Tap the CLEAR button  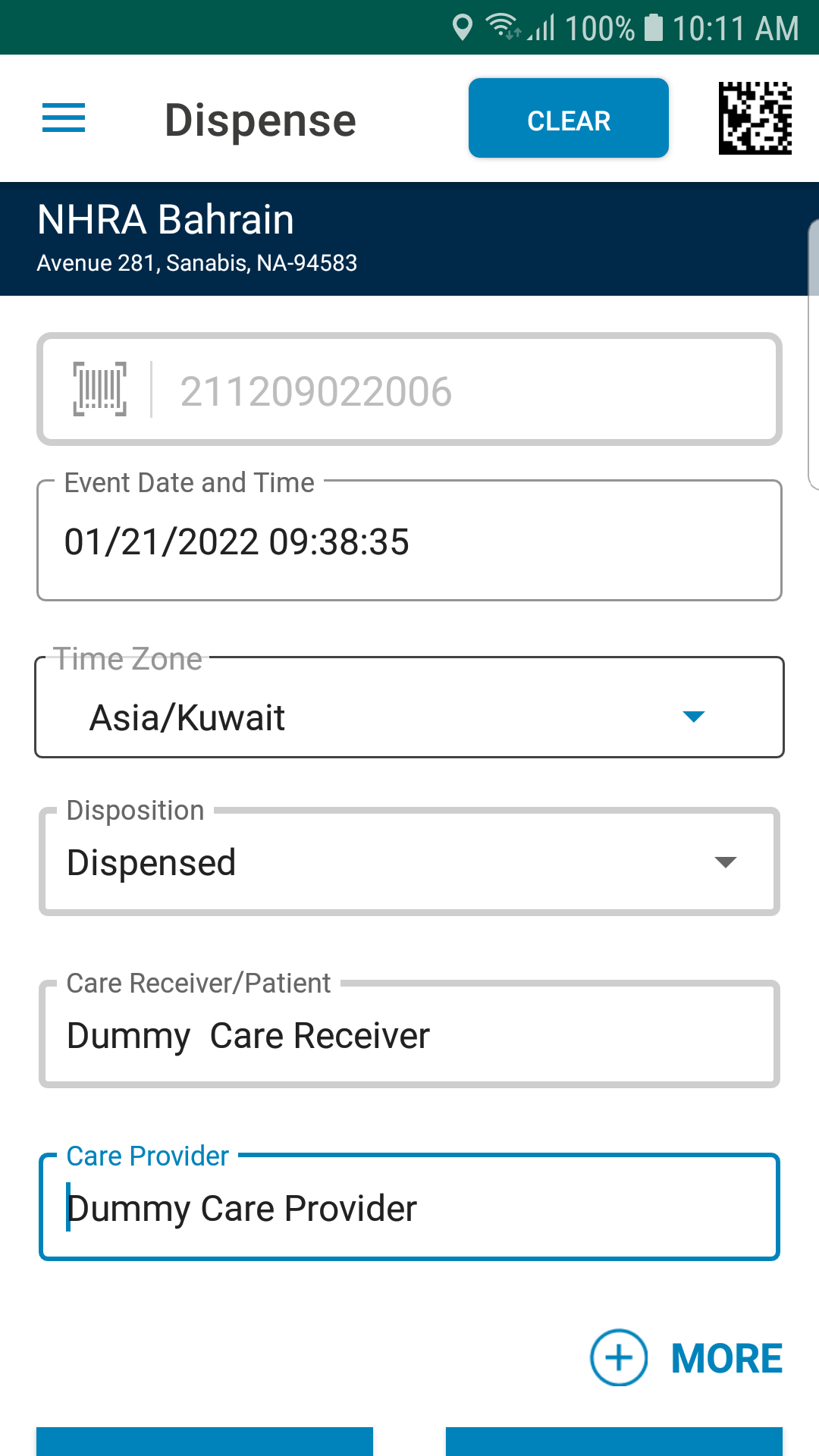coord(569,118)
